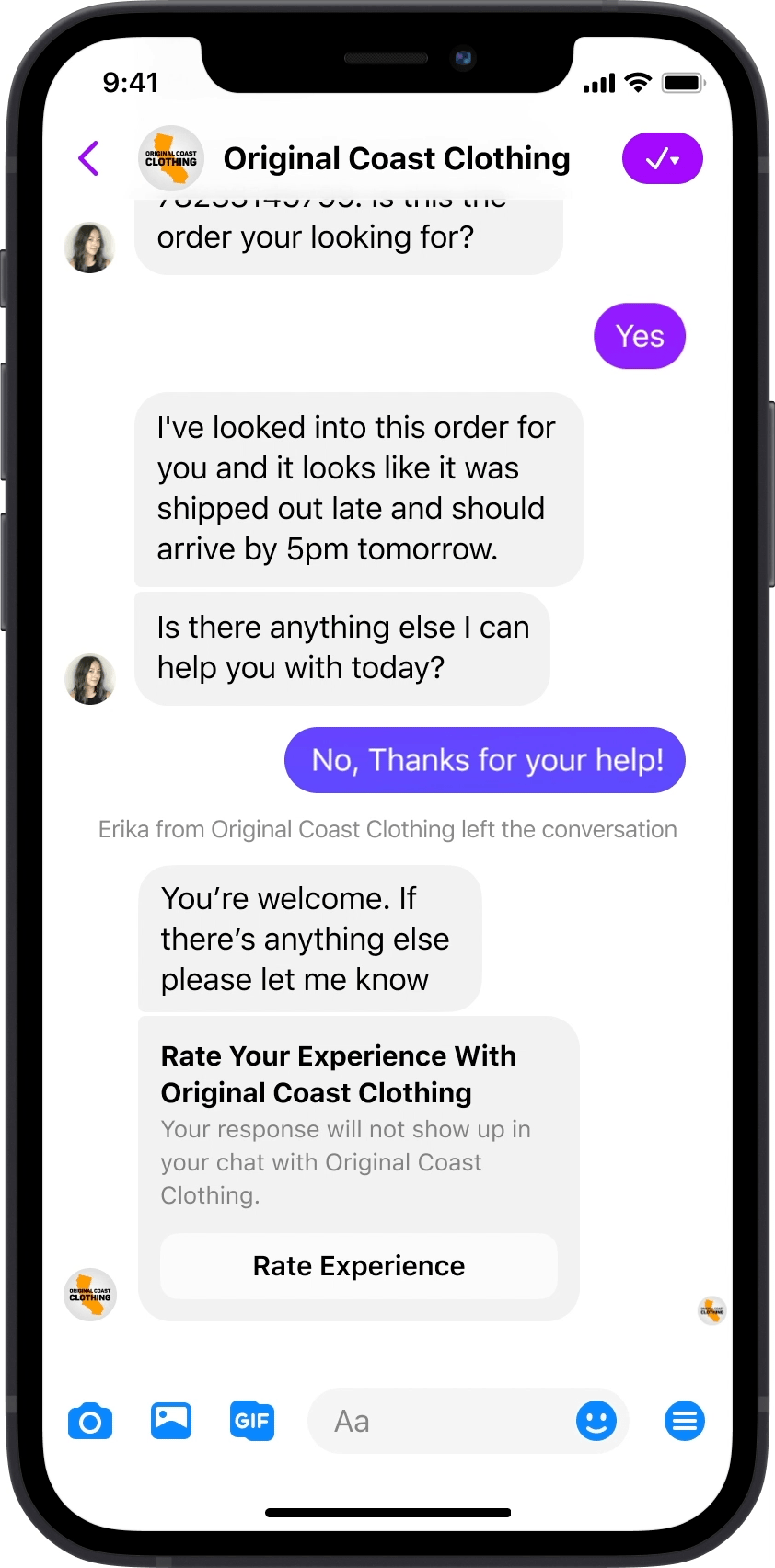Screen dimensions: 775x1568
Task: Open the photo gallery picker
Action: 171,1421
